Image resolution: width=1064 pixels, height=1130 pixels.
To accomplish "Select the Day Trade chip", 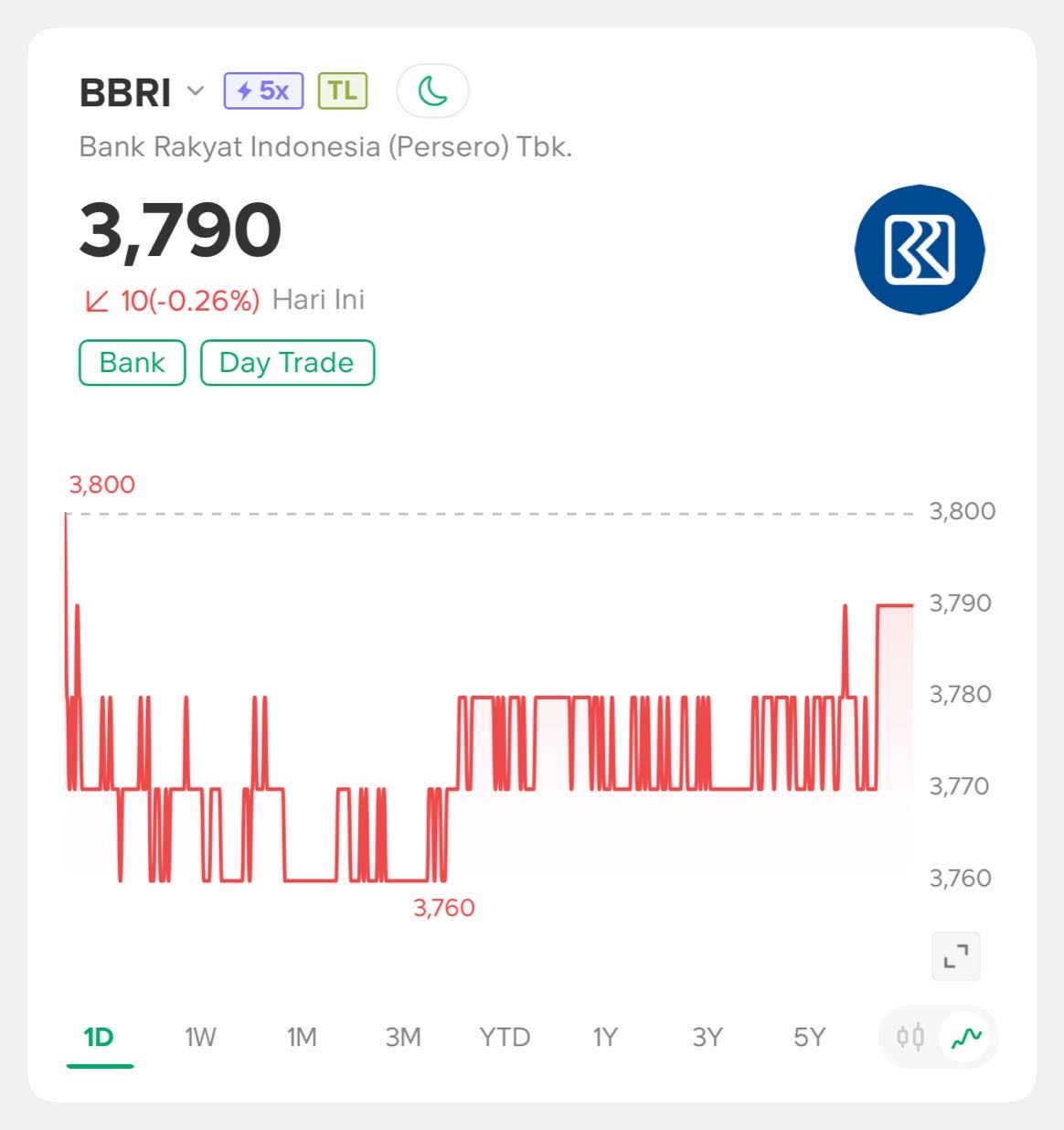I will (287, 363).
